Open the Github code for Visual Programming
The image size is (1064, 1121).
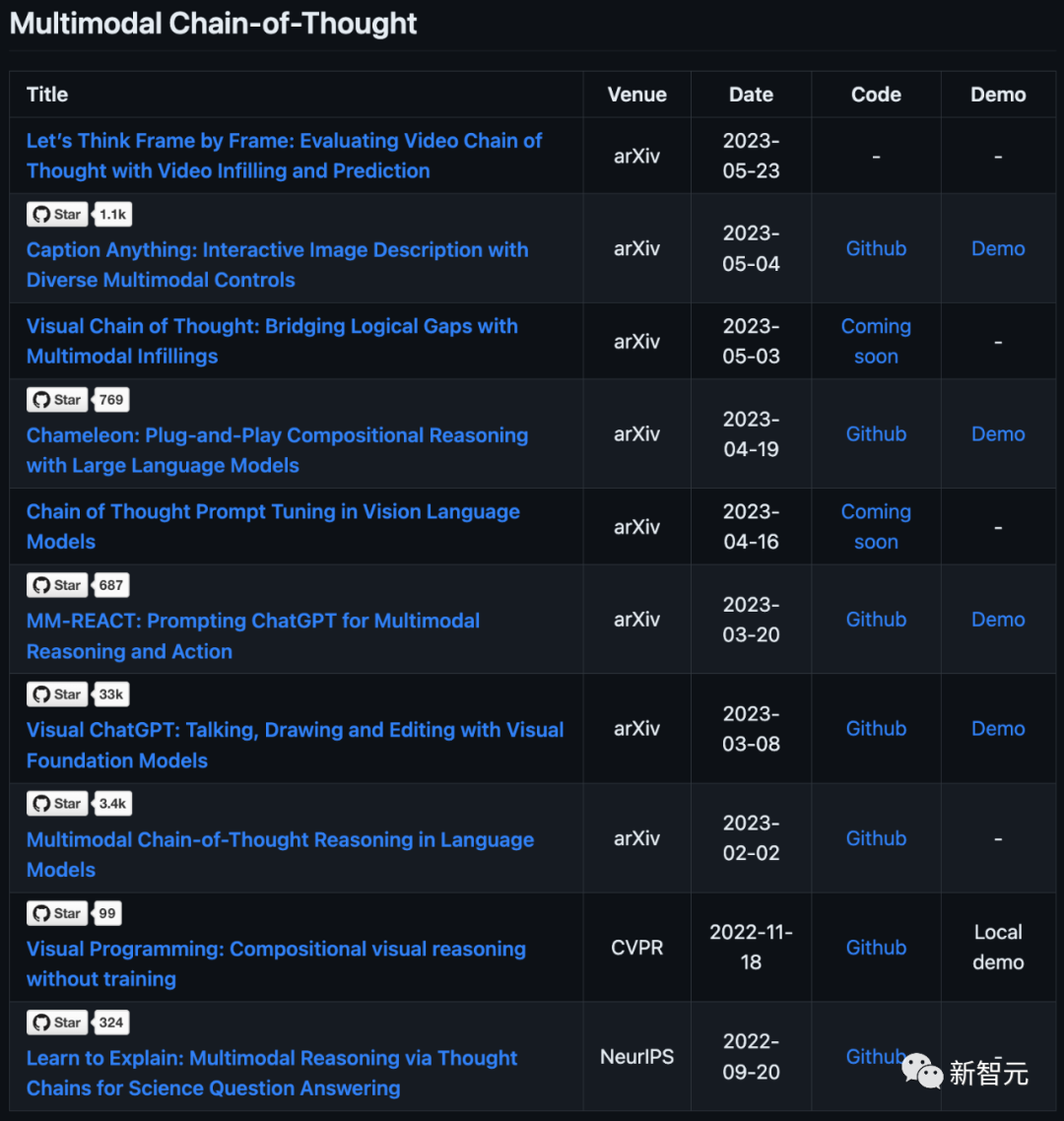point(876,948)
